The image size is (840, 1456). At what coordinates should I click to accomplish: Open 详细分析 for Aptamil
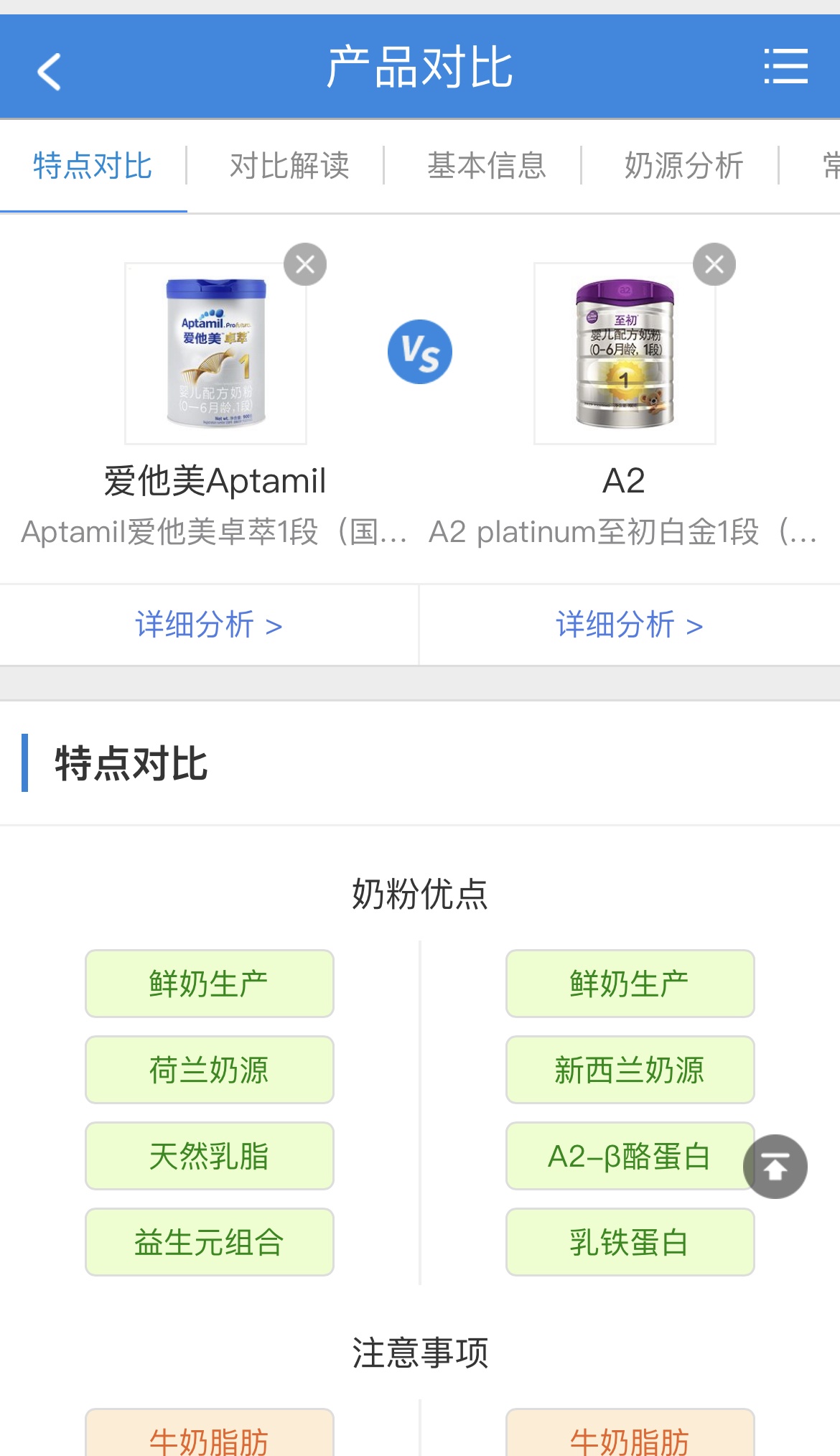coord(209,625)
